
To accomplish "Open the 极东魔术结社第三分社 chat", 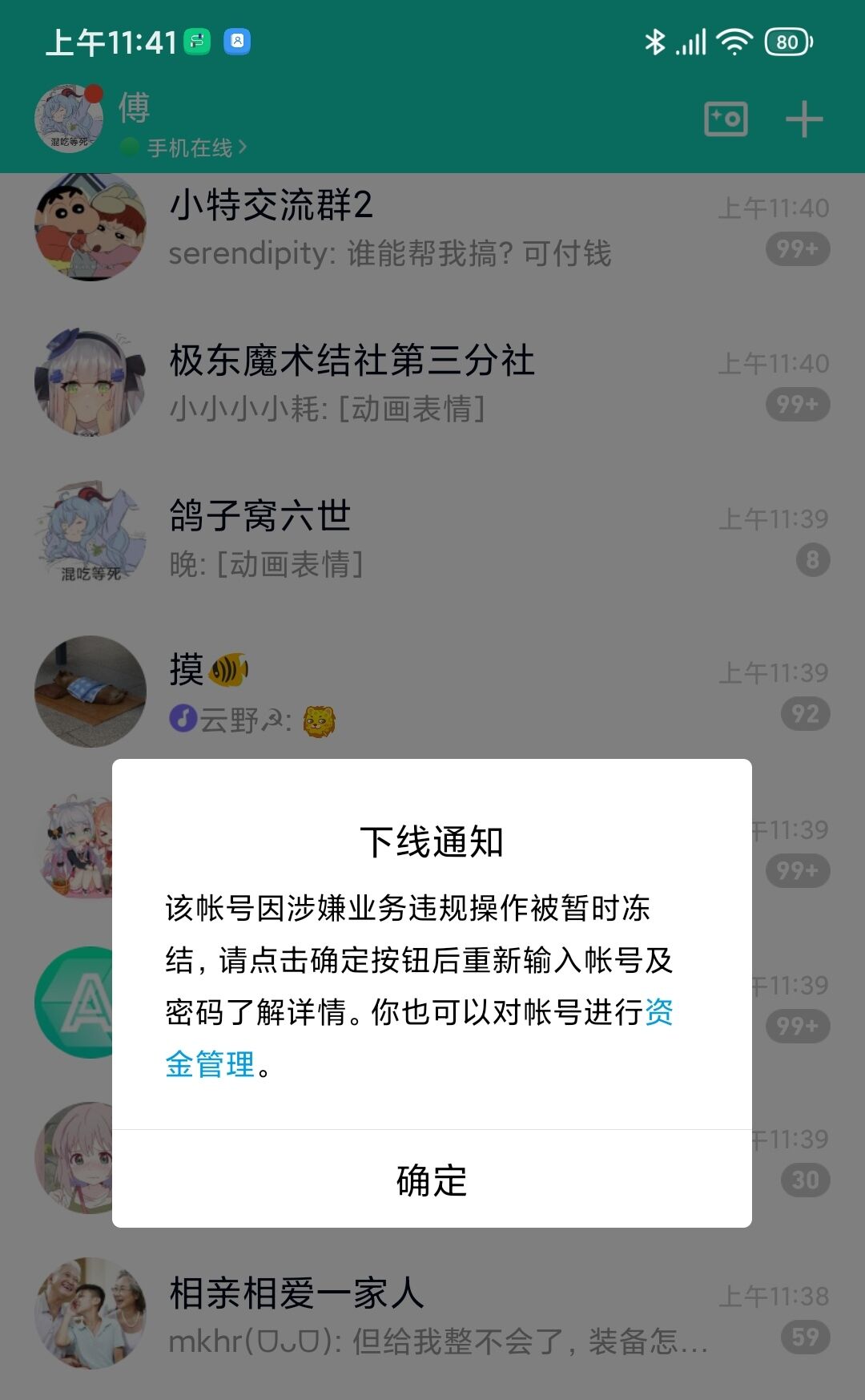I will pos(432,383).
